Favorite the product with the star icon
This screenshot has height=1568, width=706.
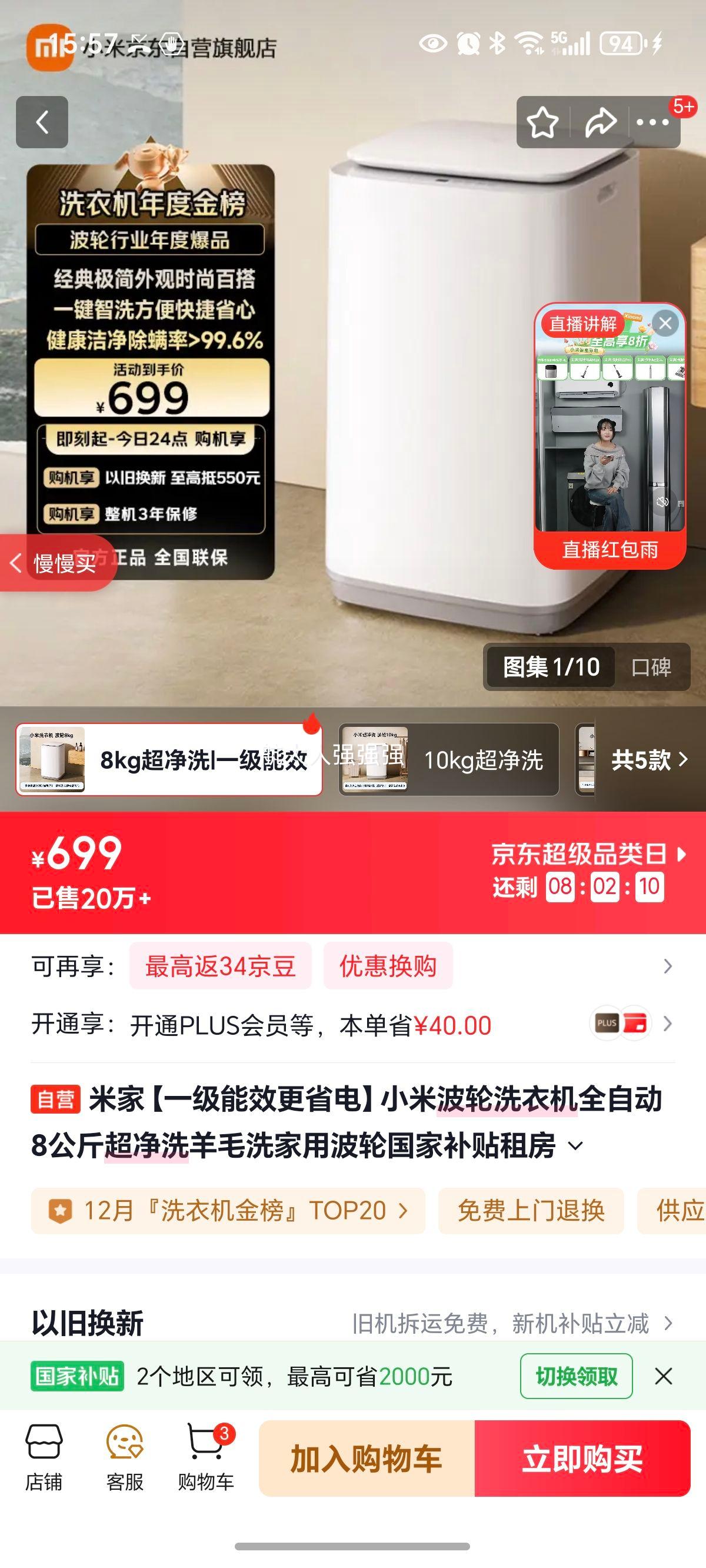point(541,121)
